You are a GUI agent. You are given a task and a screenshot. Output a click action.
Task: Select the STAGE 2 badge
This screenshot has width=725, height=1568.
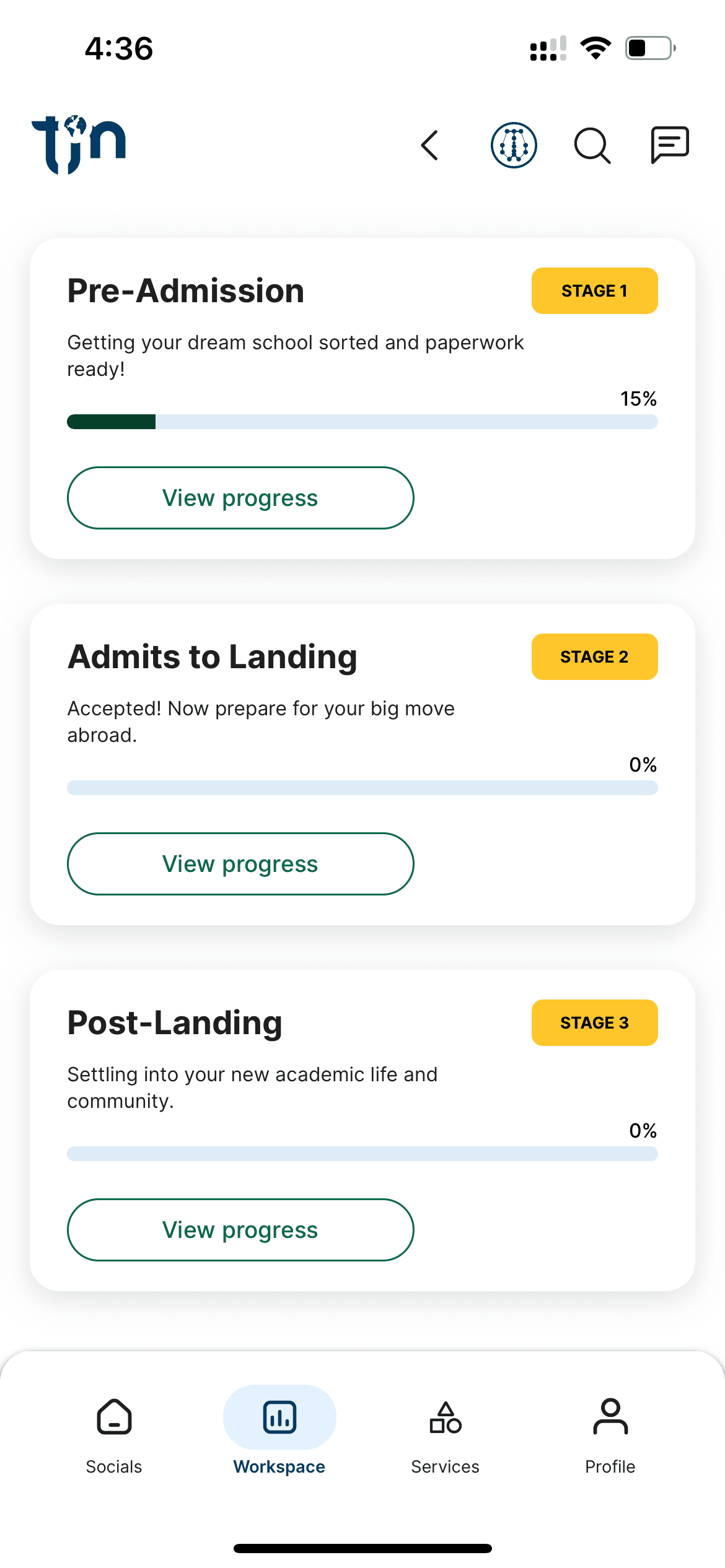pos(594,656)
